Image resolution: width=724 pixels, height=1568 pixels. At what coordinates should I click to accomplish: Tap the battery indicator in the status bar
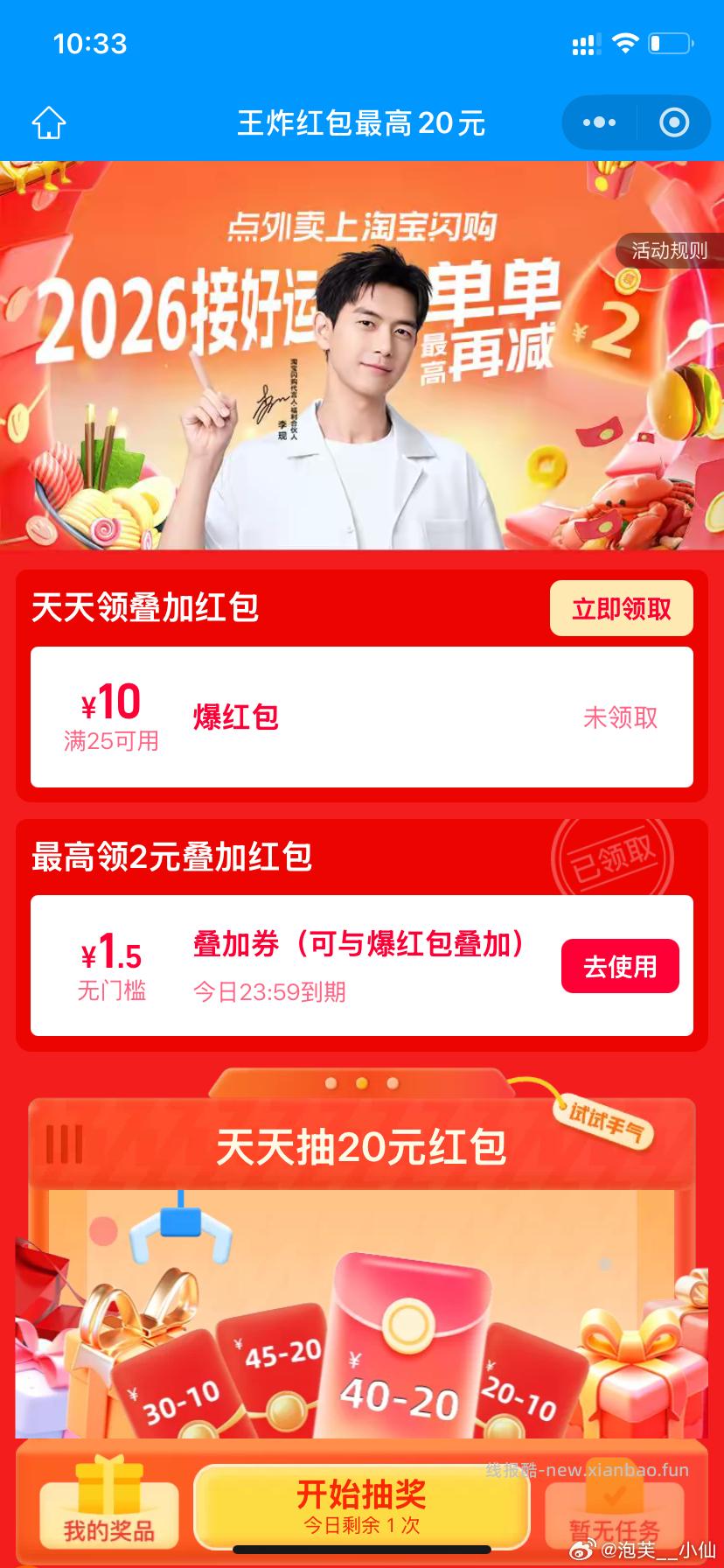[x=670, y=42]
